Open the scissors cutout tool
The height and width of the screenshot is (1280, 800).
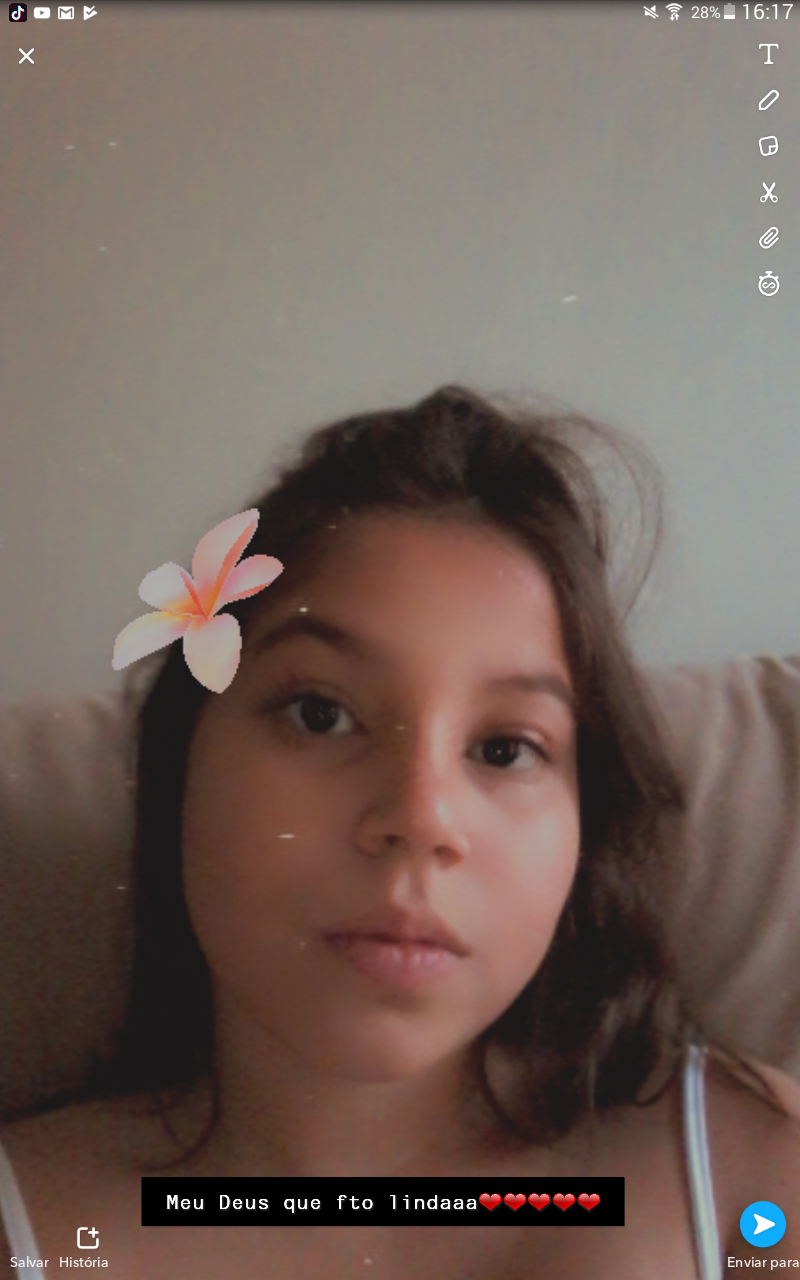768,192
